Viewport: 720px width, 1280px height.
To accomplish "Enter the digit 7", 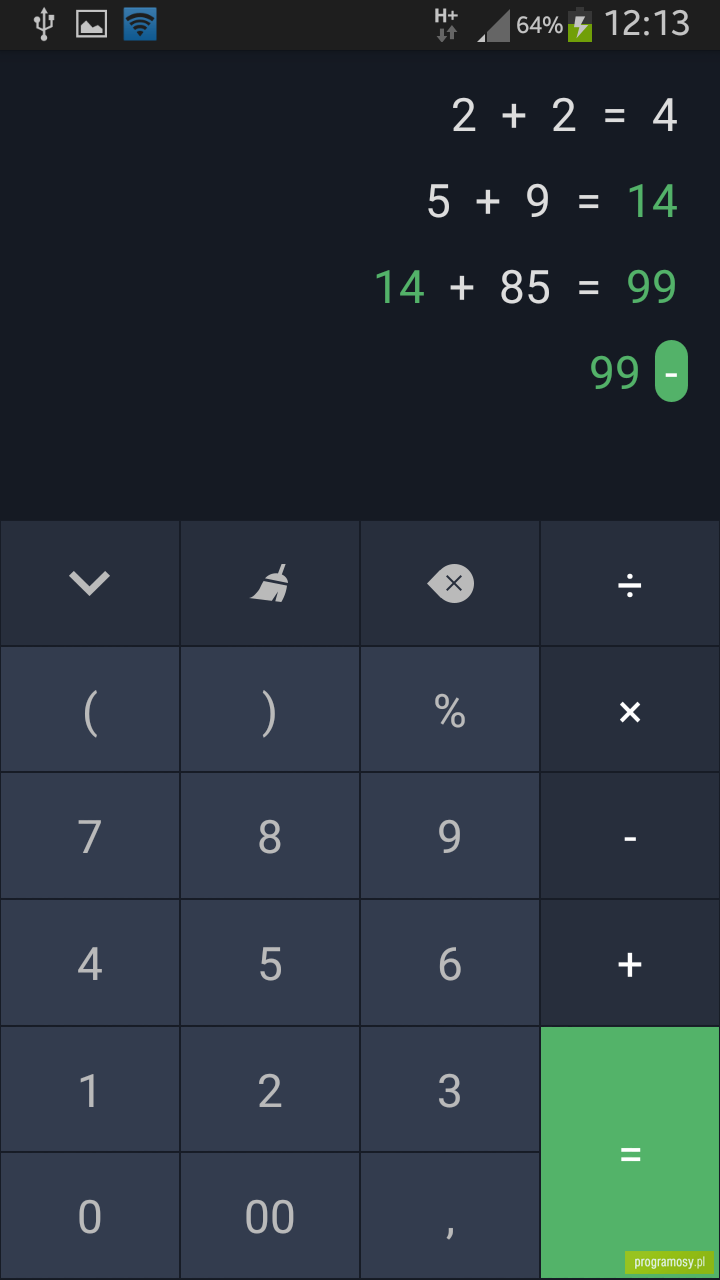I will click(90, 836).
